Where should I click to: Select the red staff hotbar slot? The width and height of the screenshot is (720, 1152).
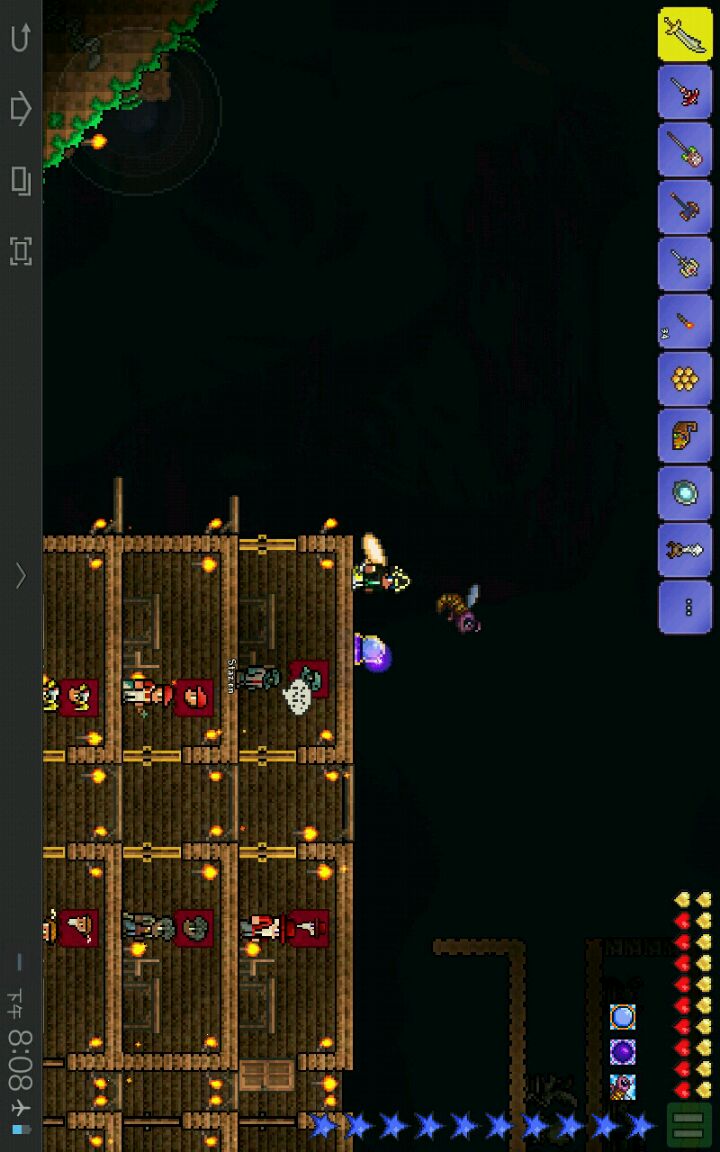[685, 93]
